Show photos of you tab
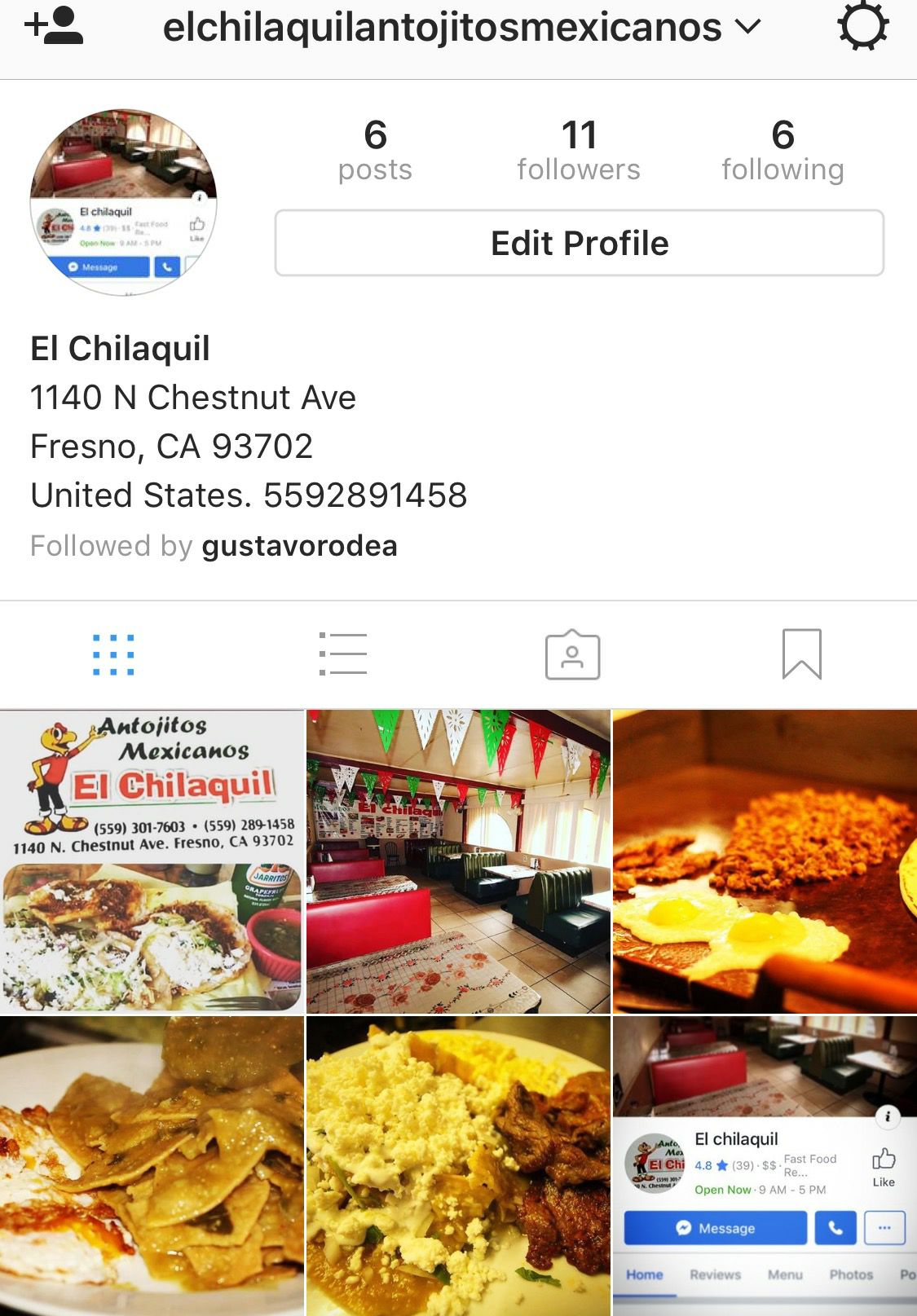The width and height of the screenshot is (917, 1316). click(572, 654)
